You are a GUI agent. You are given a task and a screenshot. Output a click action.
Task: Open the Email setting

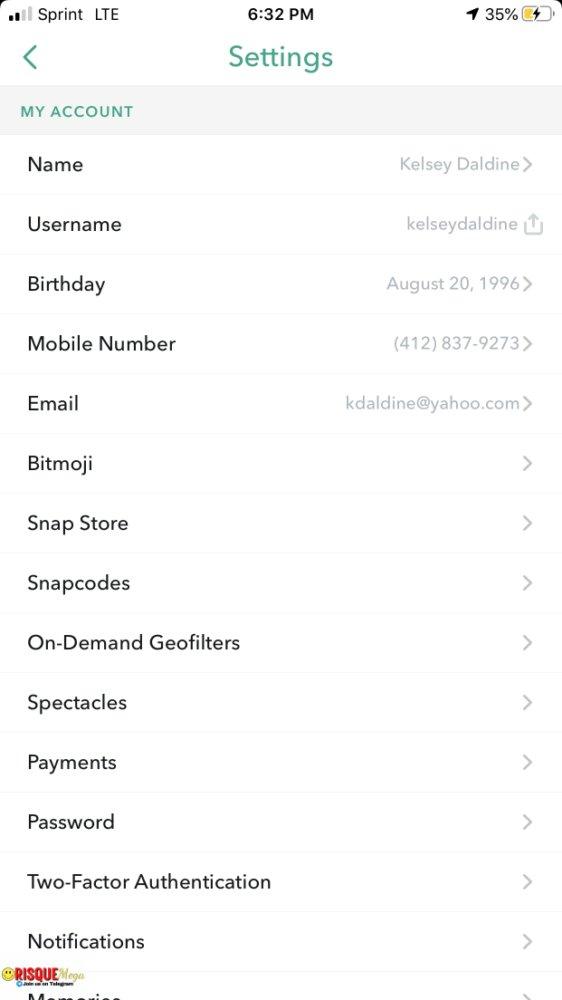click(x=281, y=404)
